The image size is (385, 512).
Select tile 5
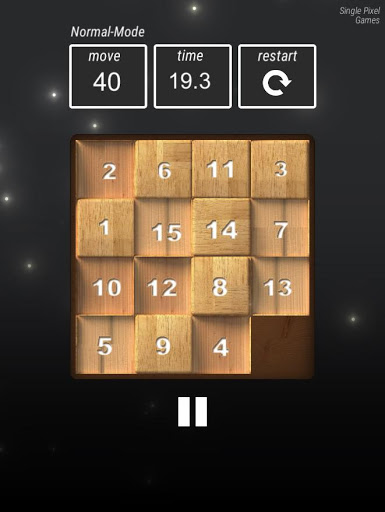(x=105, y=345)
